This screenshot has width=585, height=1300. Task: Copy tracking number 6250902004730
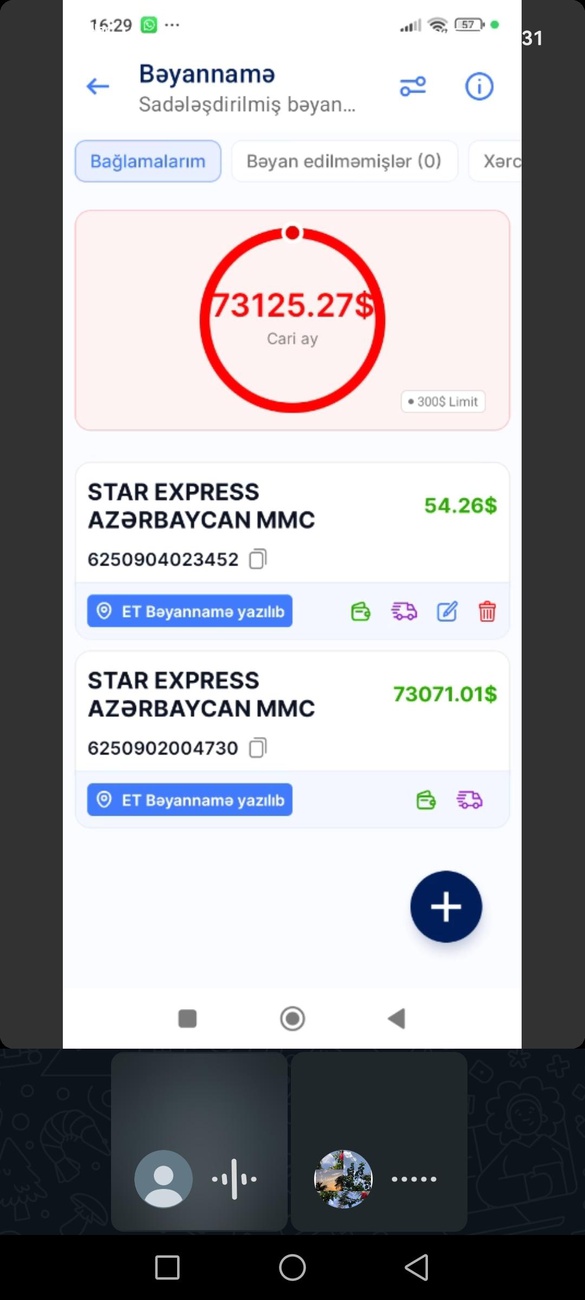pos(258,747)
